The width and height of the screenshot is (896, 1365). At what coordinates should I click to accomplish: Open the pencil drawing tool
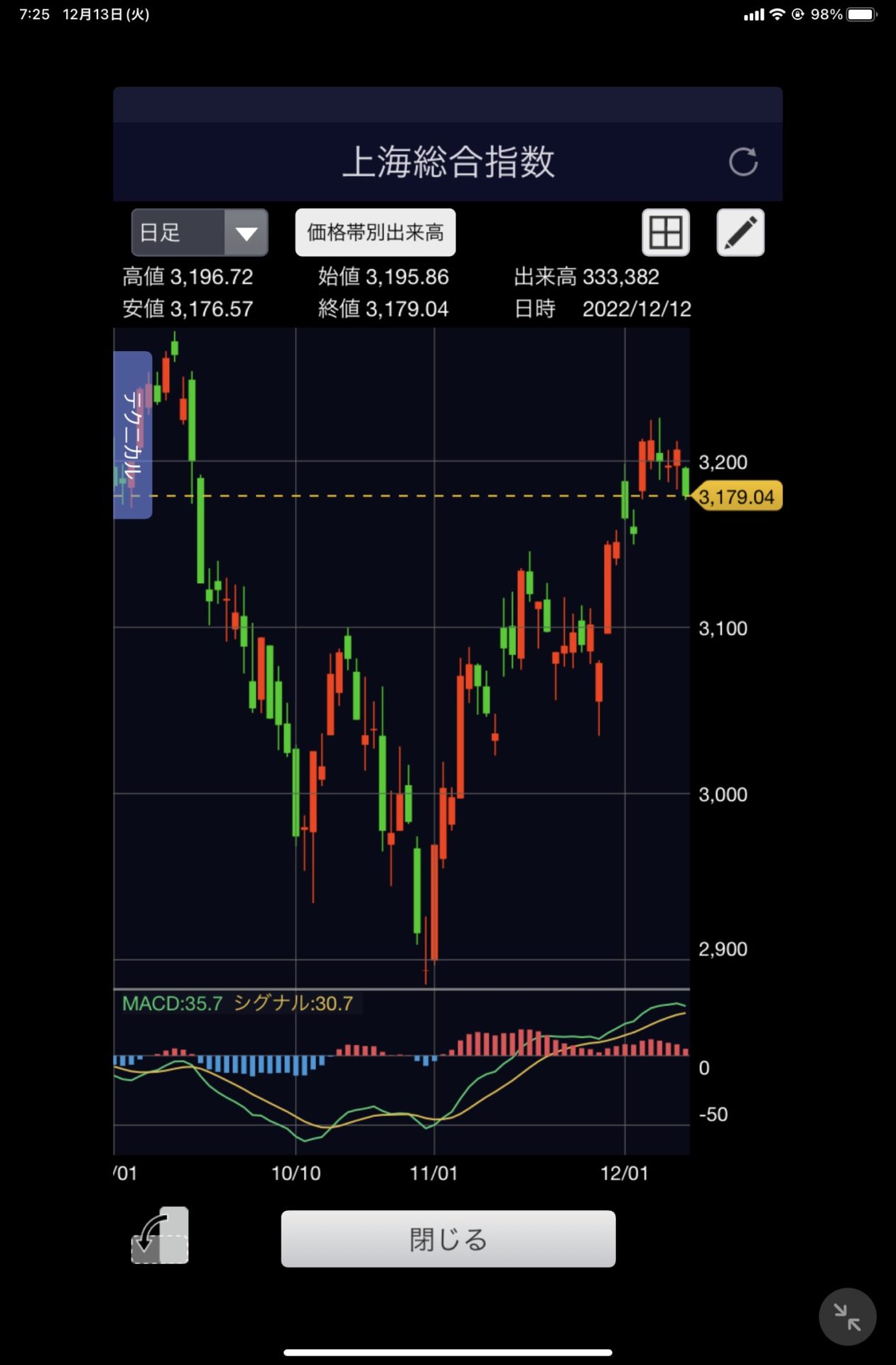(x=740, y=232)
